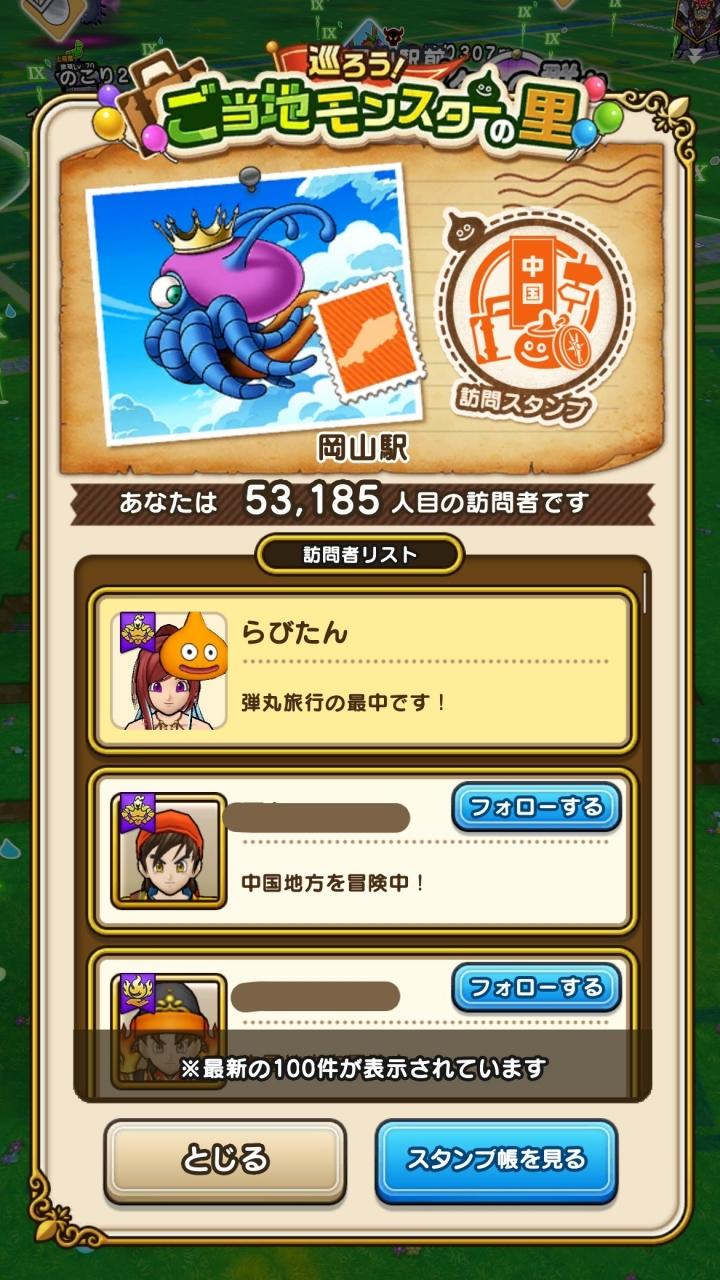
Task: Open らびたん's visitor entry
Action: coord(360,670)
